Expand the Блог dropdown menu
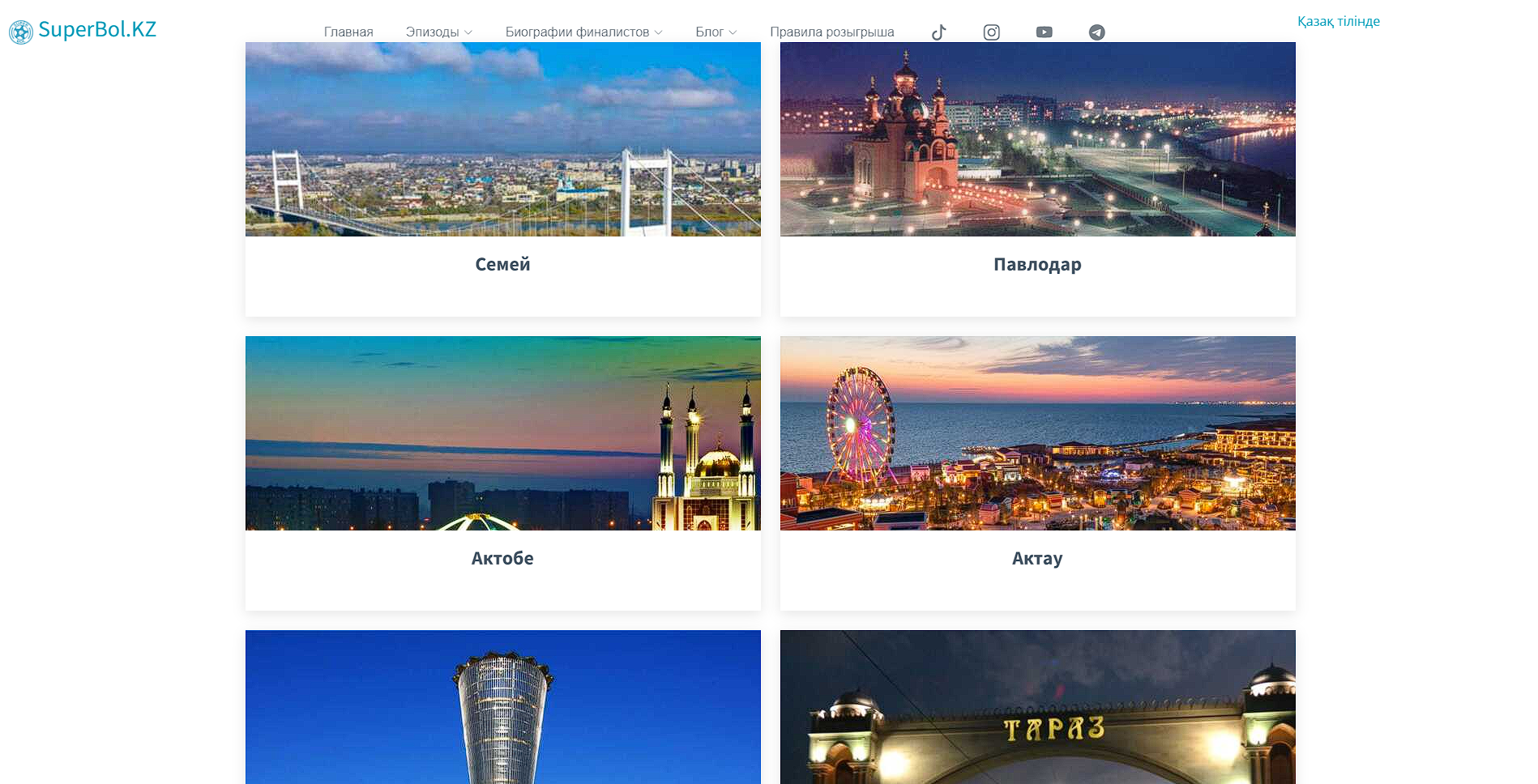The image size is (1538, 784). pos(716,32)
